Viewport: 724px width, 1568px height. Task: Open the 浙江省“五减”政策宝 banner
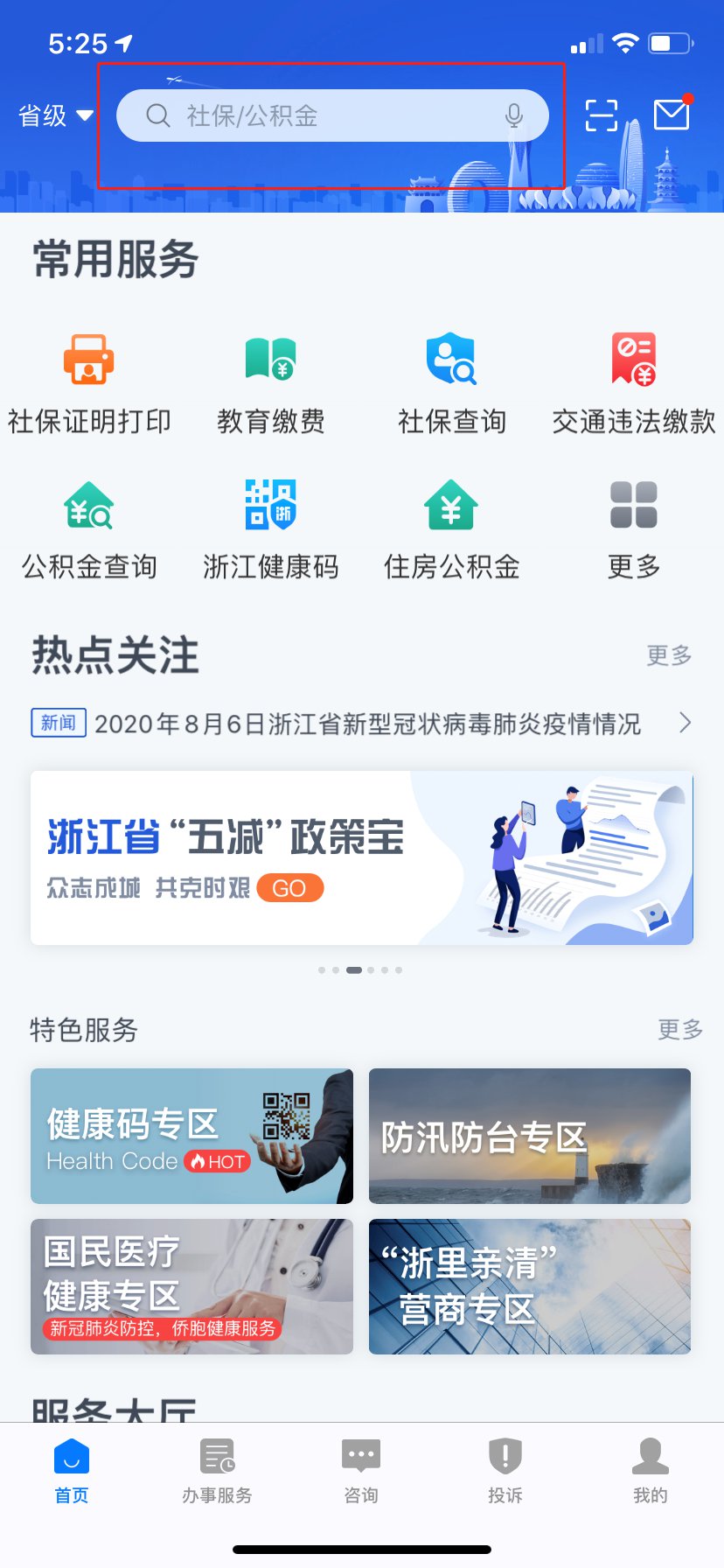pos(362,857)
